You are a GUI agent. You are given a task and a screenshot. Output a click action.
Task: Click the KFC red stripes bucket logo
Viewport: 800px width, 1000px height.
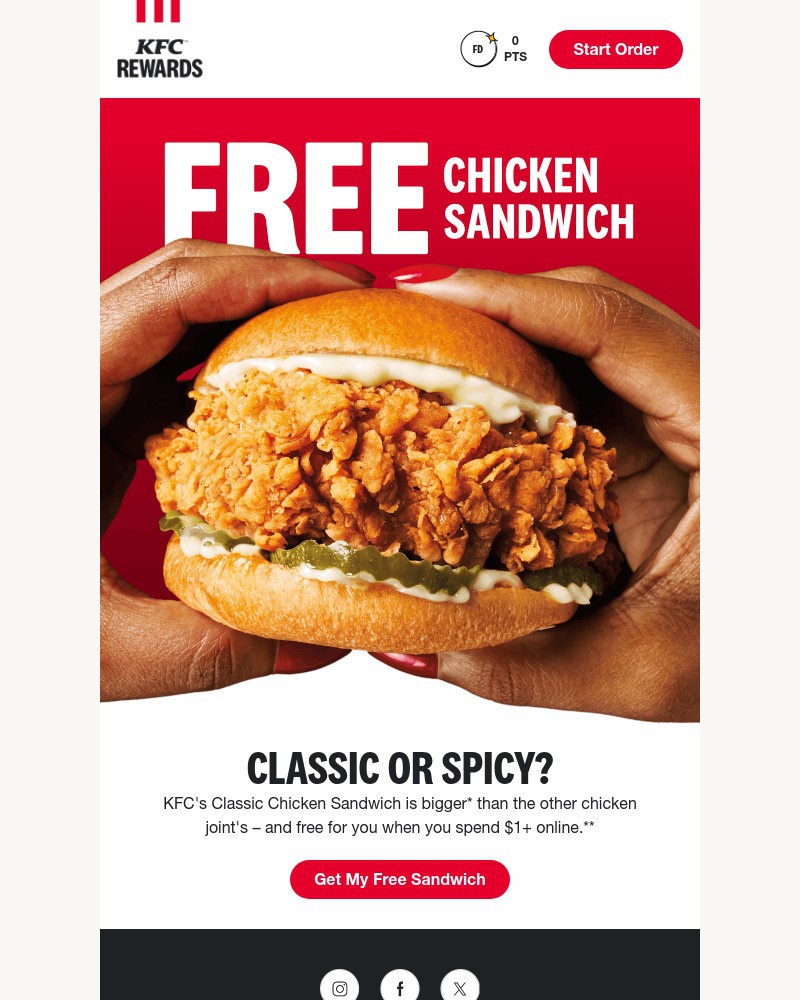159,12
